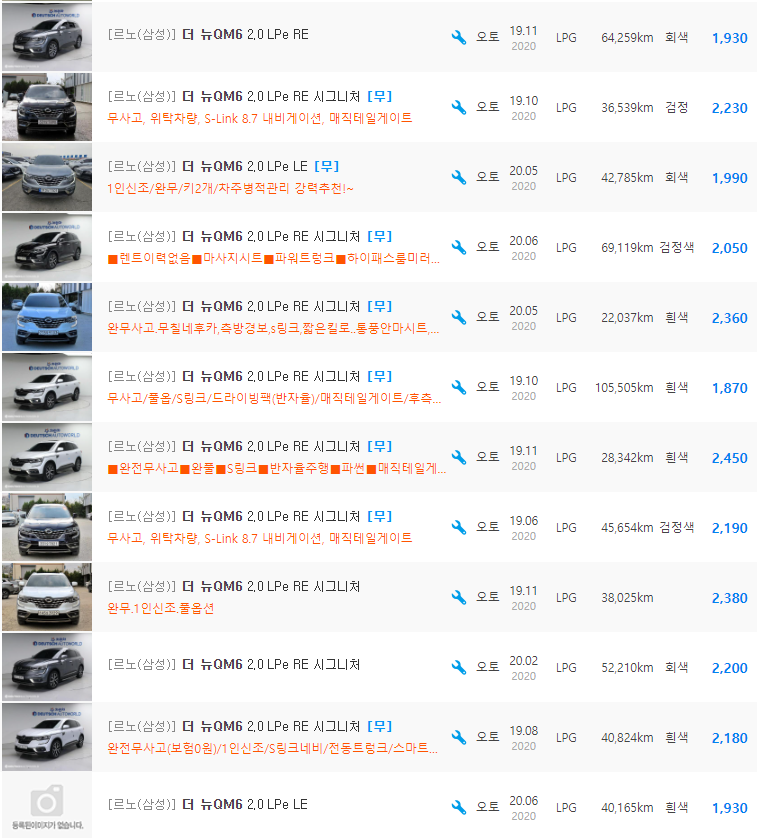Click the blue QM6 photo thumbnail
757x838 pixels.
click(45, 317)
